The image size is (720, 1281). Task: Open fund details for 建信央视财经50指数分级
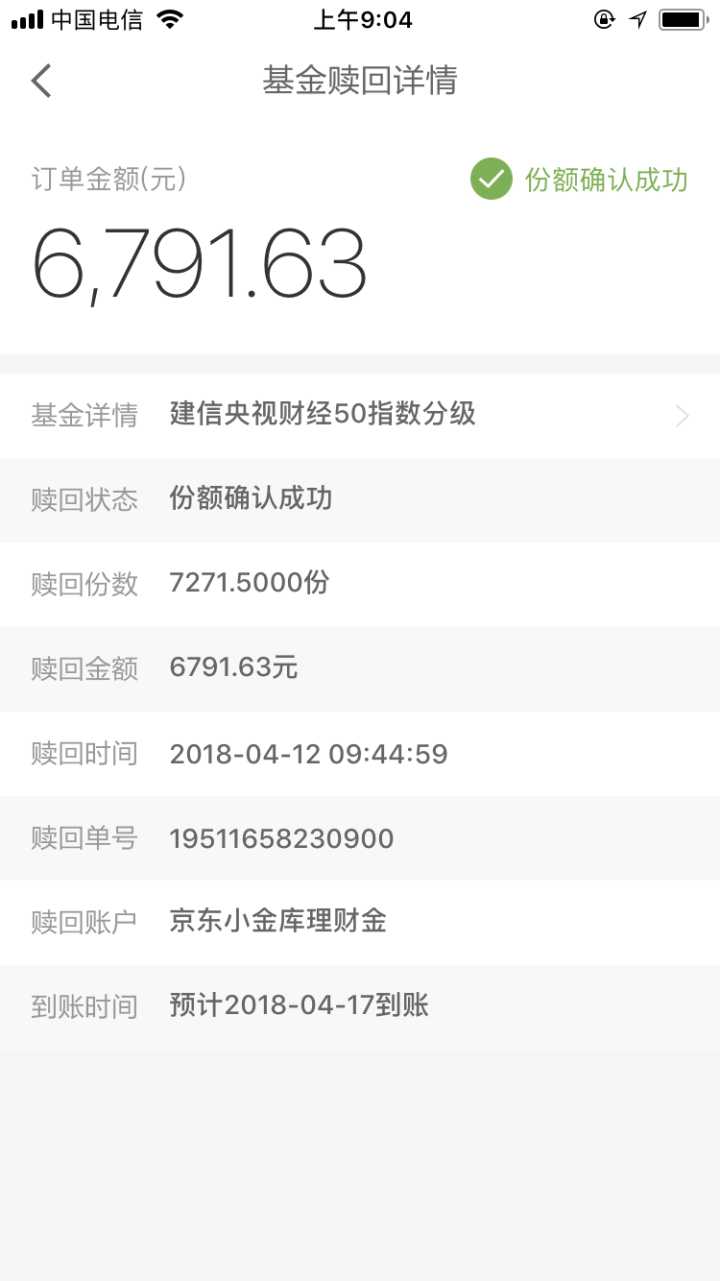point(360,415)
